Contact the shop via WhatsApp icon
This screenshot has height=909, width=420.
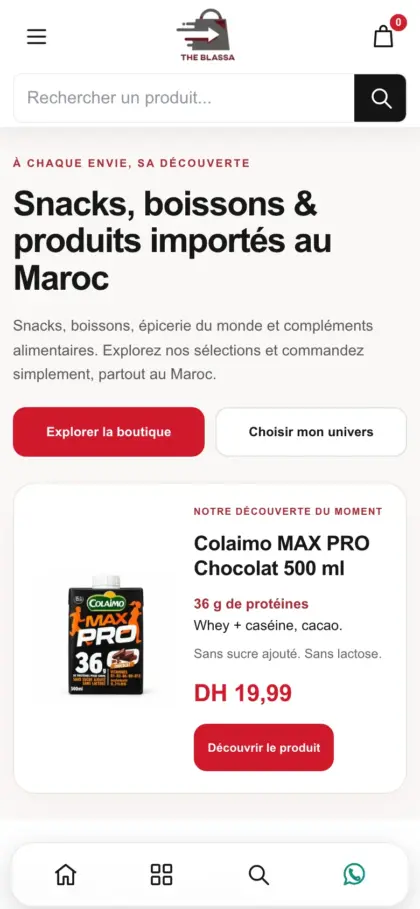pyautogui.click(x=354, y=874)
